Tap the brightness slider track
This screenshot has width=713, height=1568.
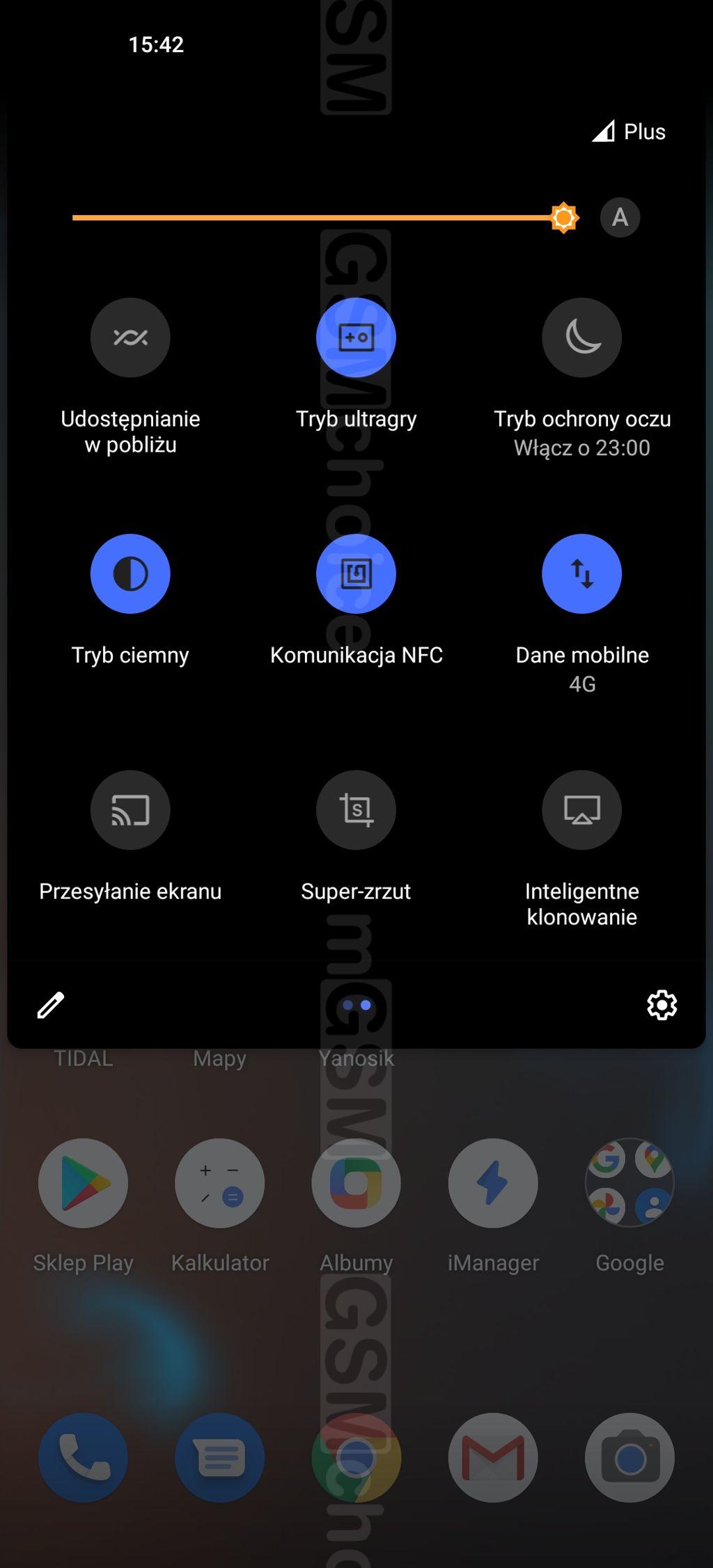tap(325, 218)
